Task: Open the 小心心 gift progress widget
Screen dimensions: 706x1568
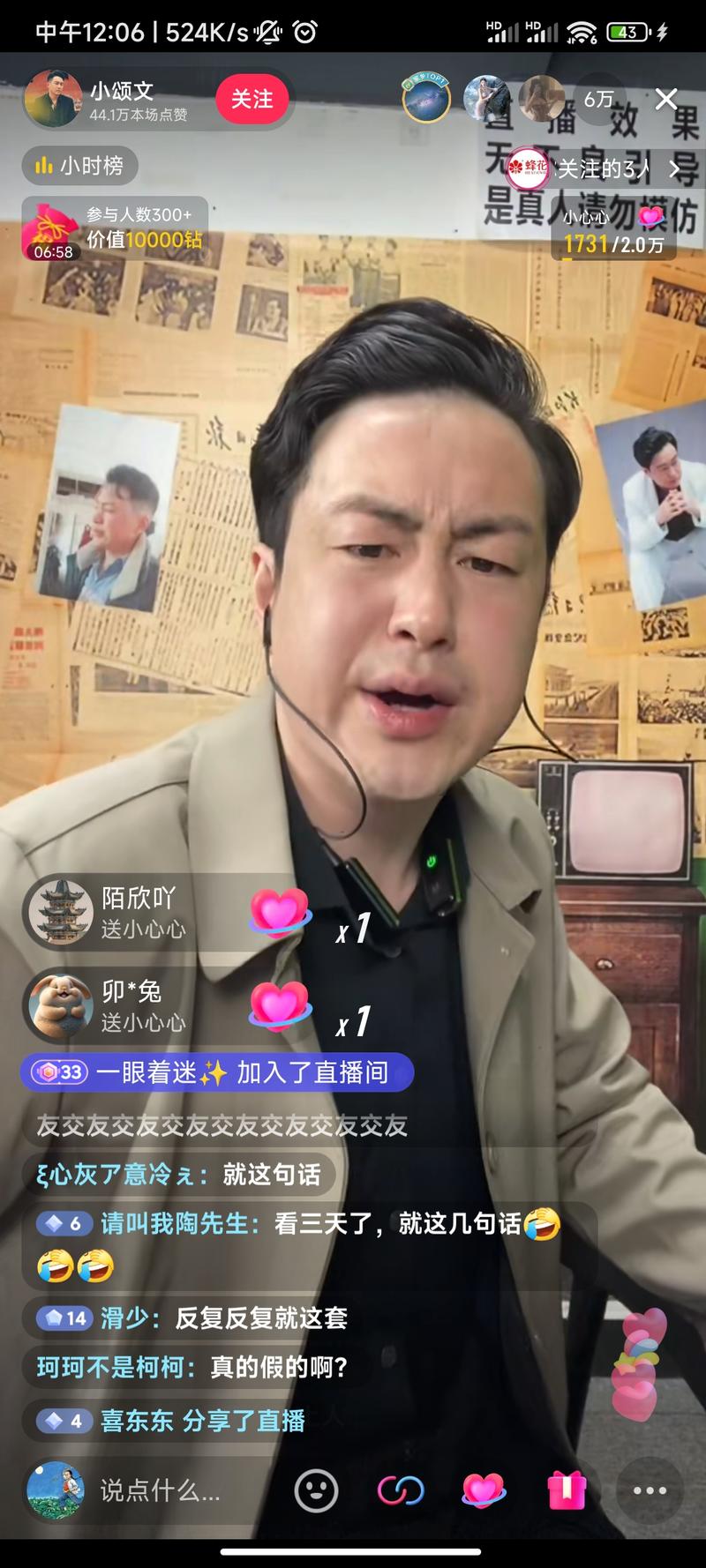Action: coord(614,233)
